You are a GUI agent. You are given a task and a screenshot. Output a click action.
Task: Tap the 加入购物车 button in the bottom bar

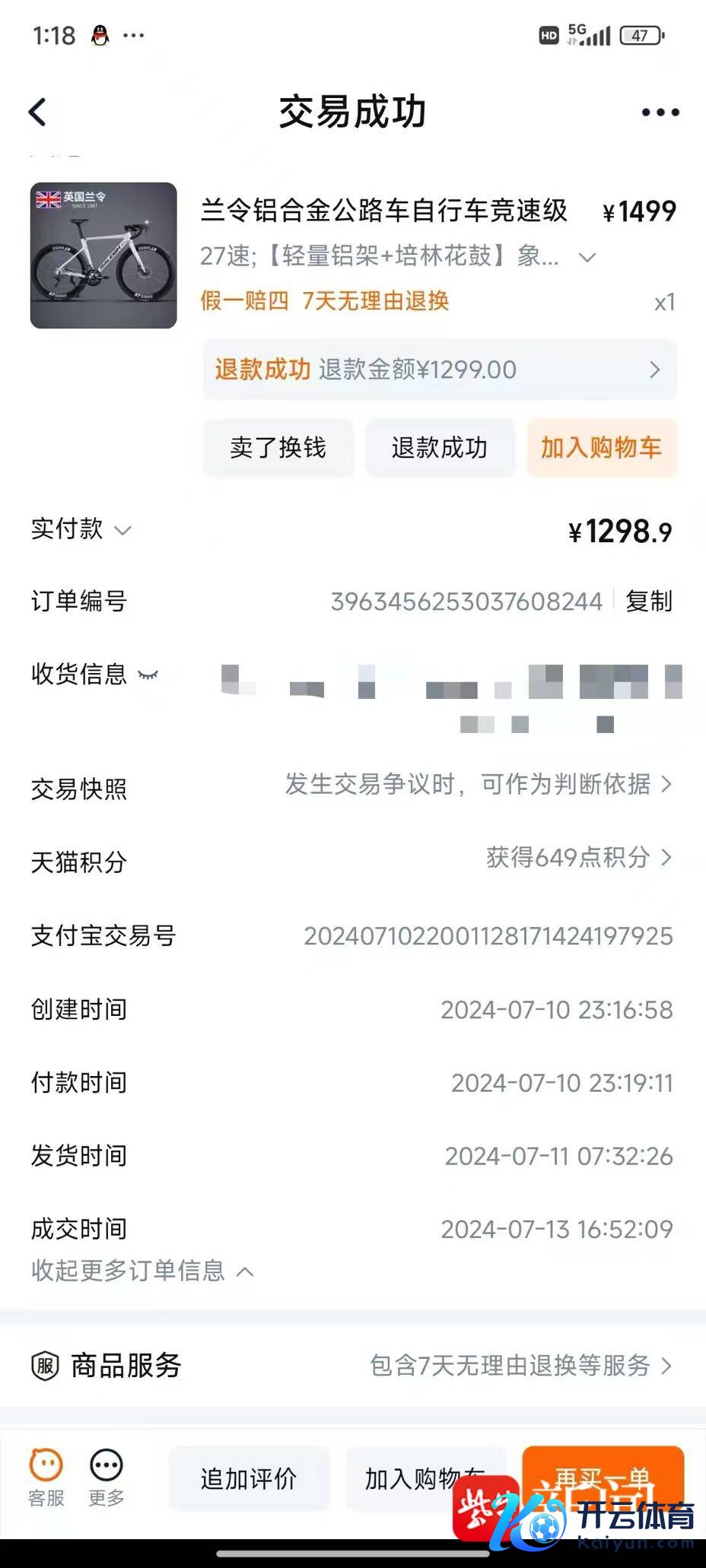pos(415,1478)
